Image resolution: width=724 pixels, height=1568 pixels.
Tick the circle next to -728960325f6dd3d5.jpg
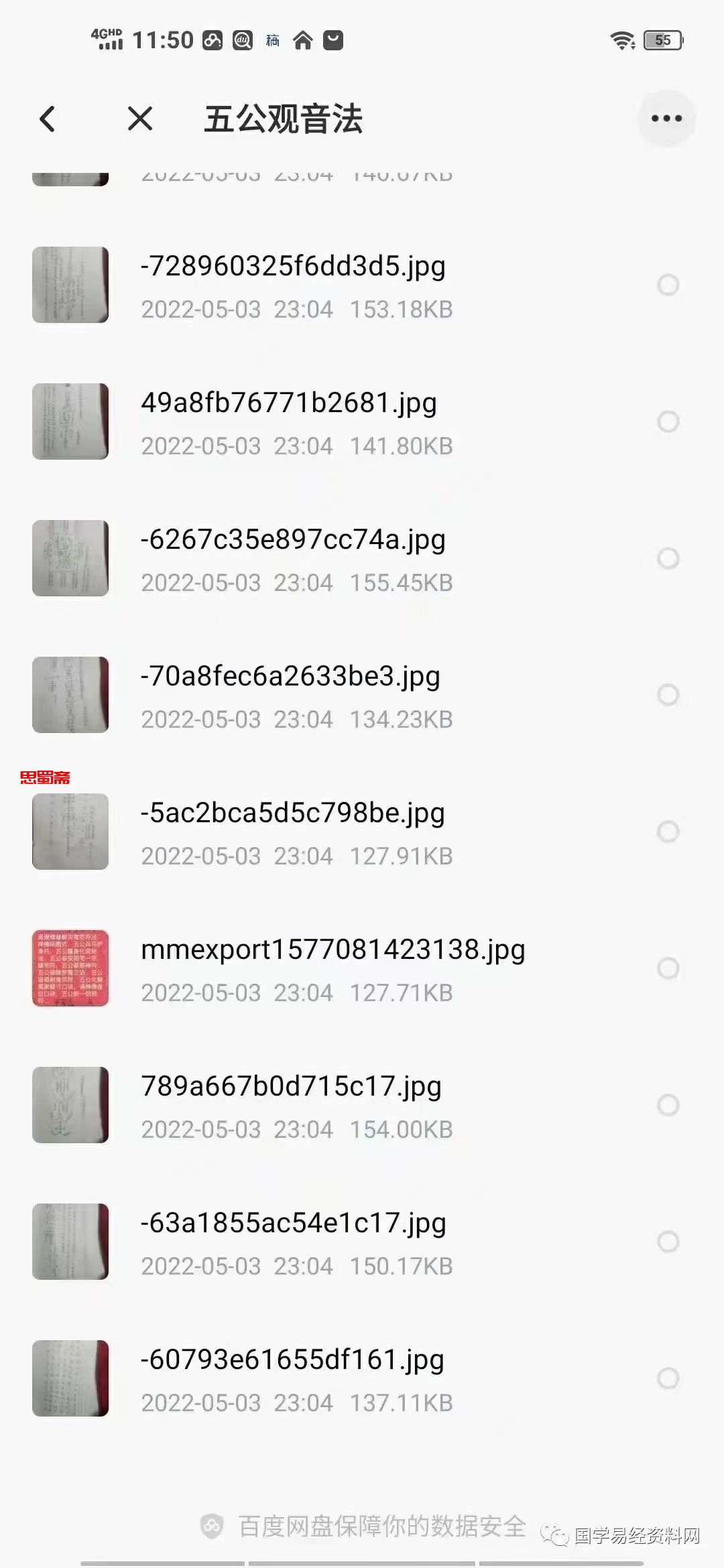click(668, 285)
